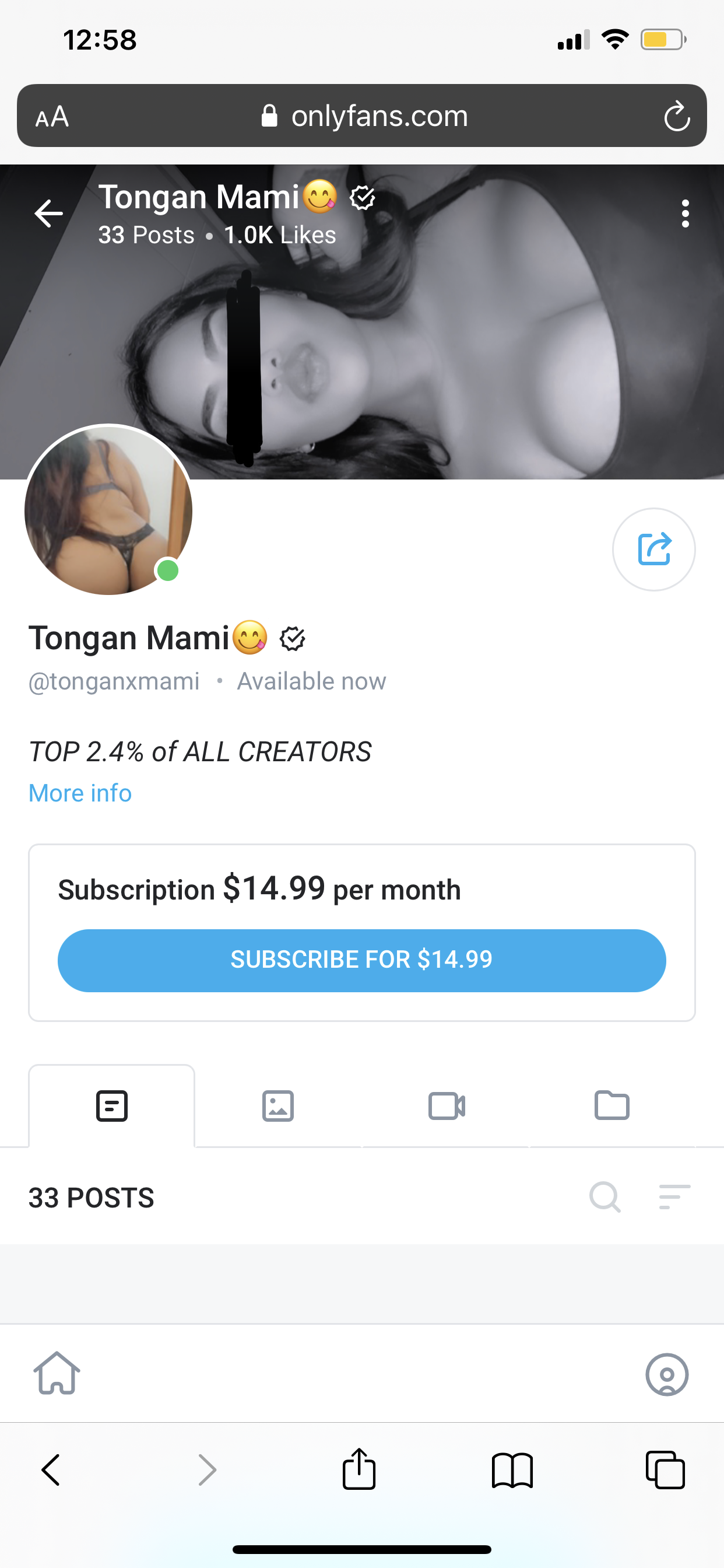
Task: Open the folder archive tab
Action: [x=612, y=1105]
